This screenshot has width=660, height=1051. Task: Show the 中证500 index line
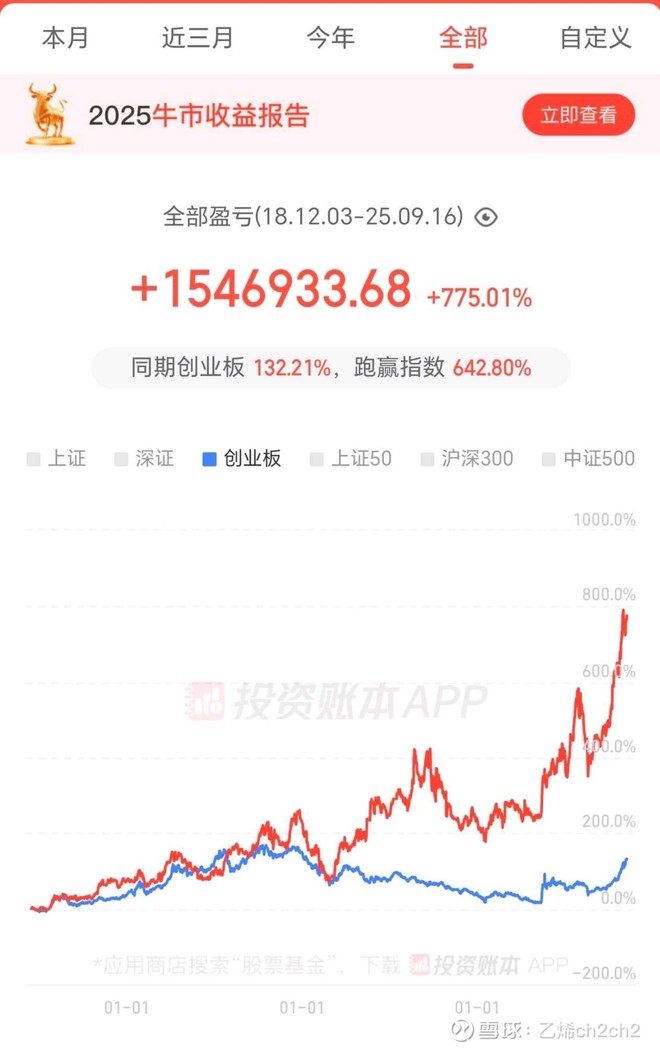(588, 458)
